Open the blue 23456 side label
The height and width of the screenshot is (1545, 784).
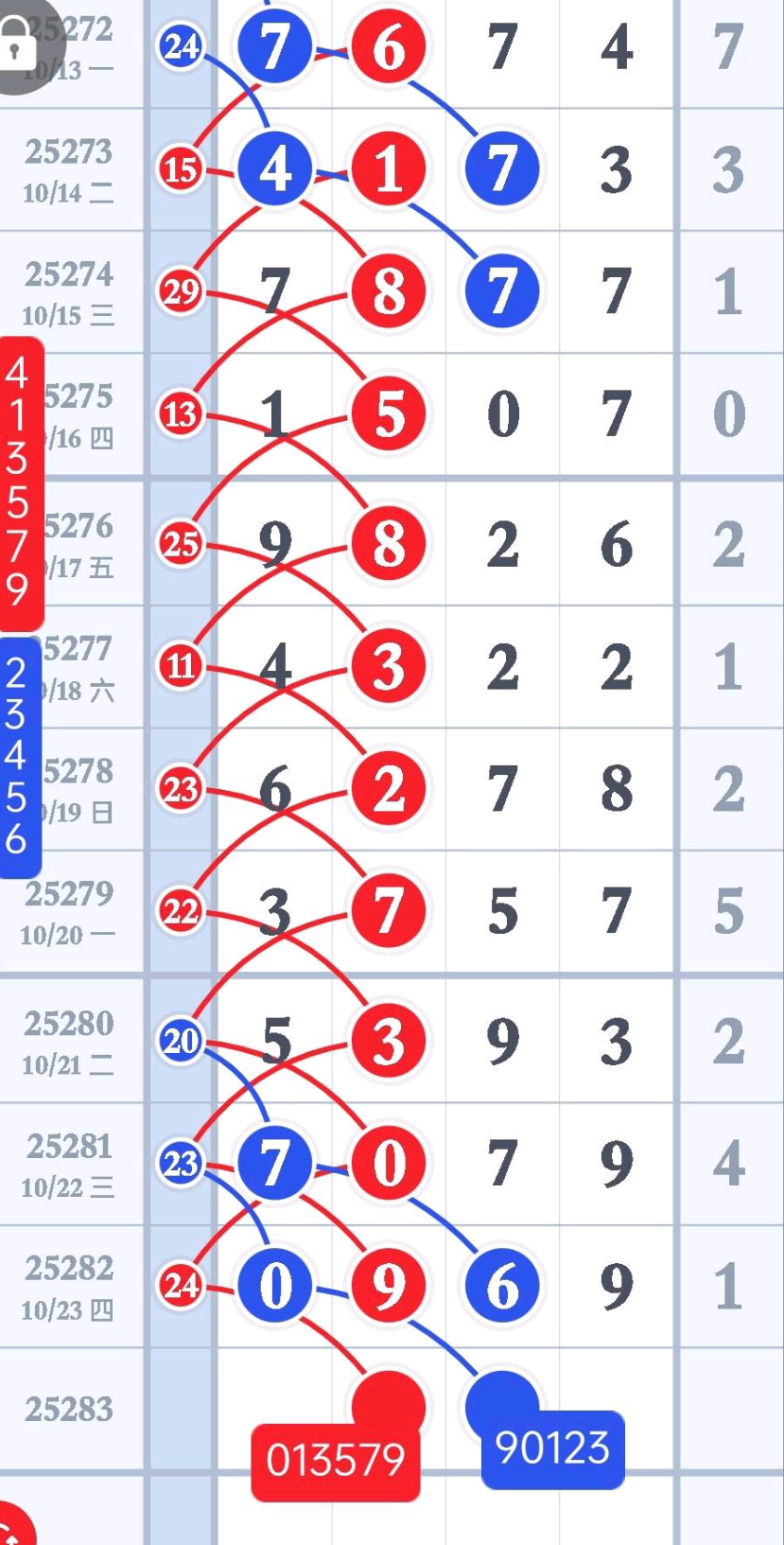click(17, 756)
